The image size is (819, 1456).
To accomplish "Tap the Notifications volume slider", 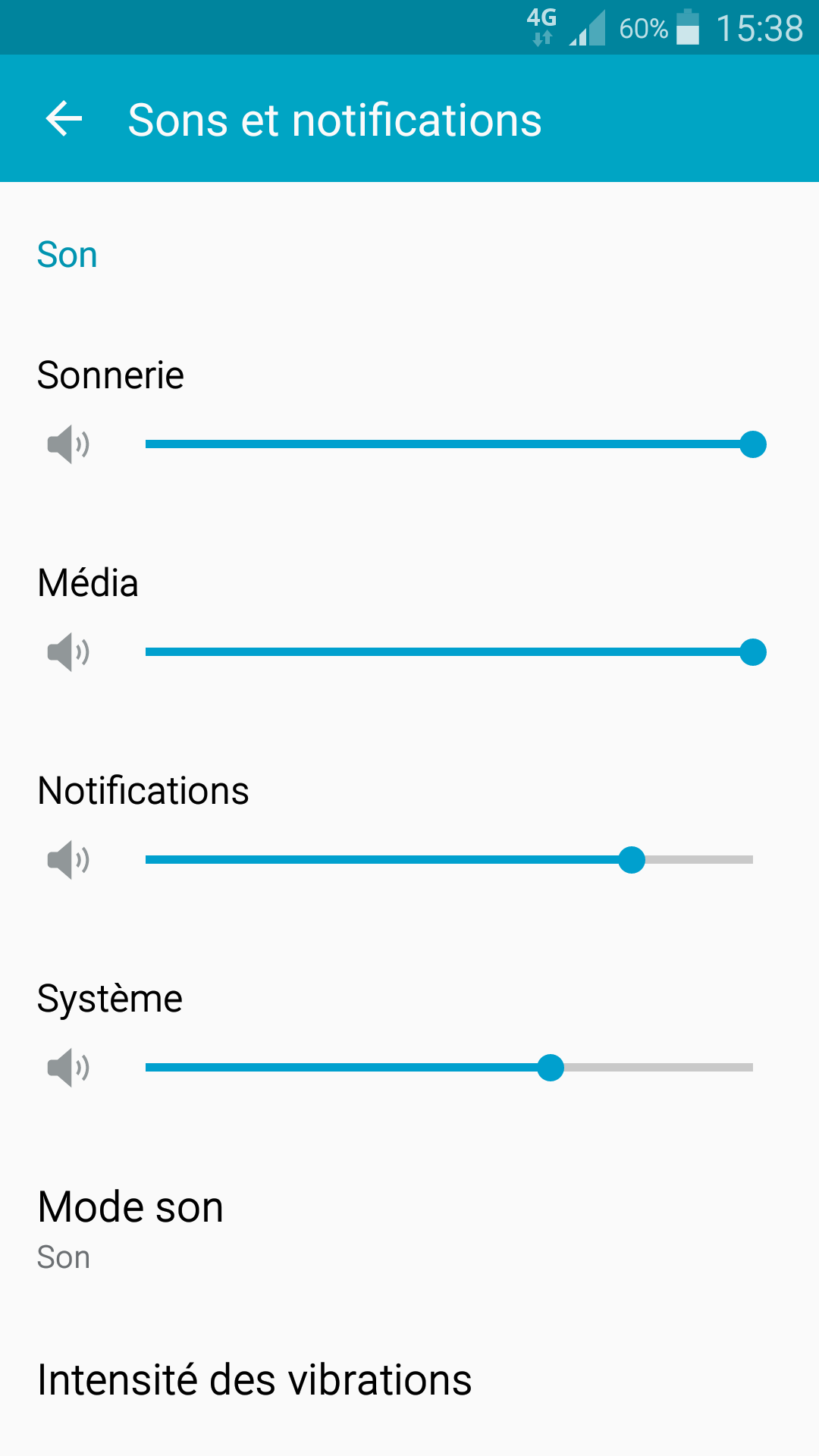I will tap(449, 860).
